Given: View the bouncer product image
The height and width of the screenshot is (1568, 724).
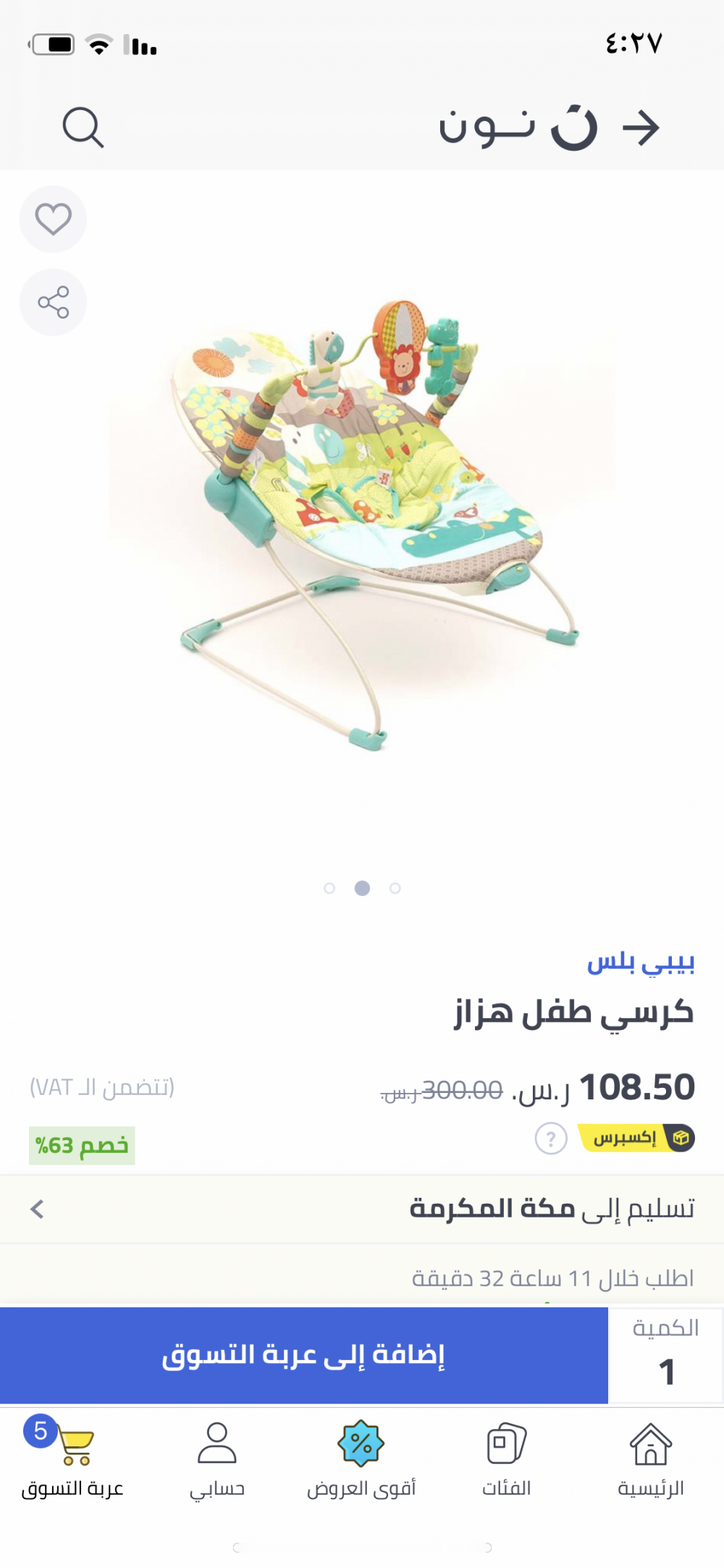Looking at the screenshot, I should (362, 521).
